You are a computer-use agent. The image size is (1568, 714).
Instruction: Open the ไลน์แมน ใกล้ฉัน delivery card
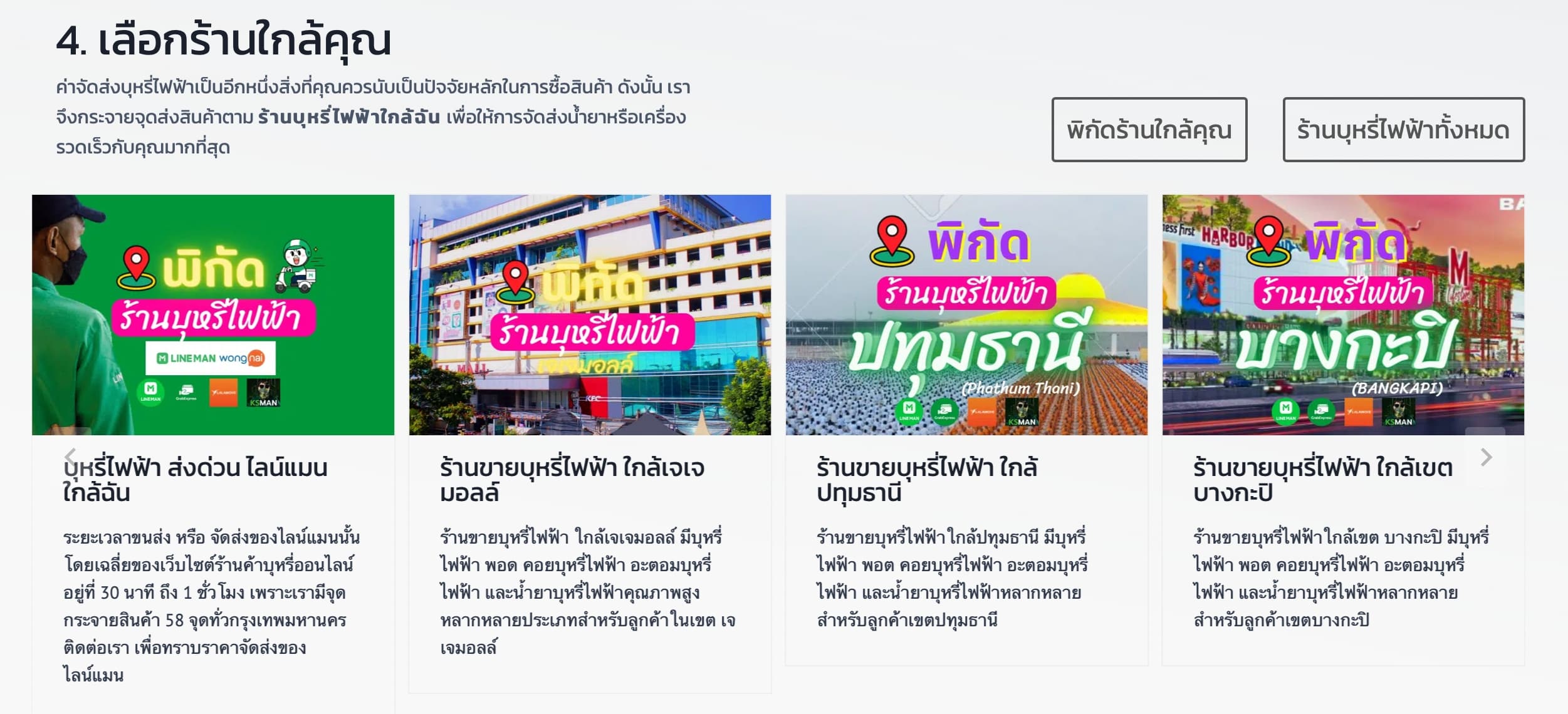[213, 315]
